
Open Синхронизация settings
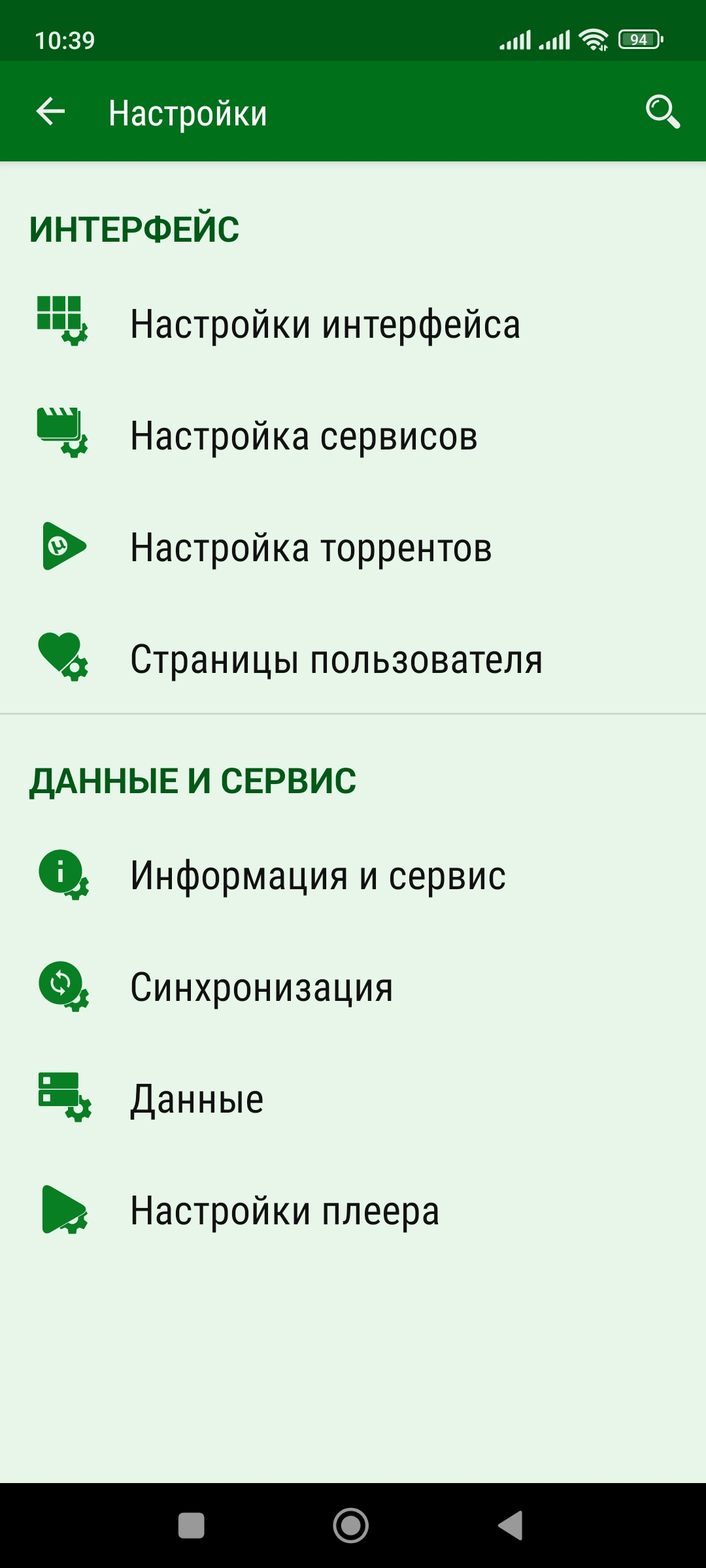[353, 987]
